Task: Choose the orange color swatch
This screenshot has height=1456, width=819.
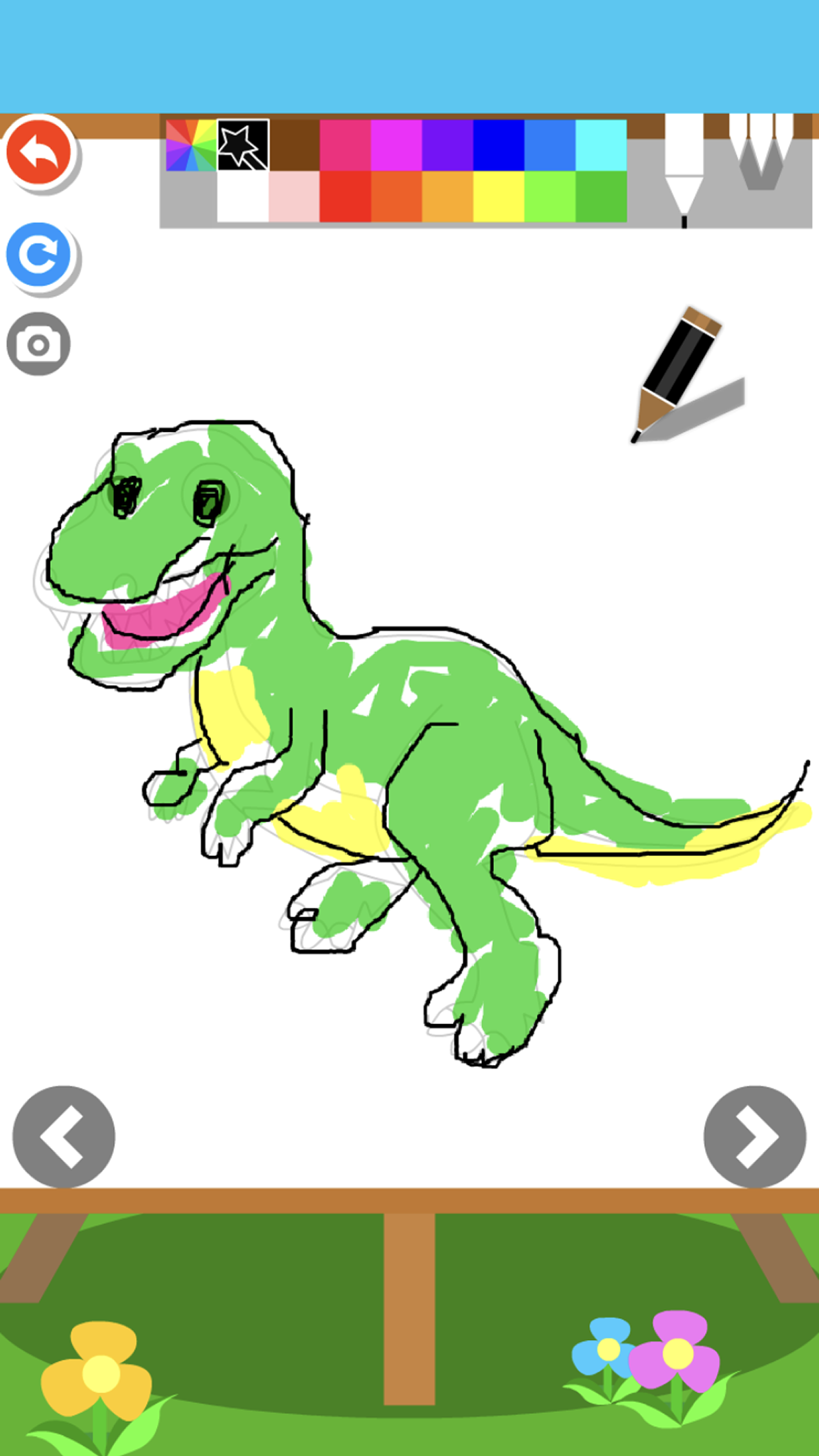Action: [x=396, y=197]
